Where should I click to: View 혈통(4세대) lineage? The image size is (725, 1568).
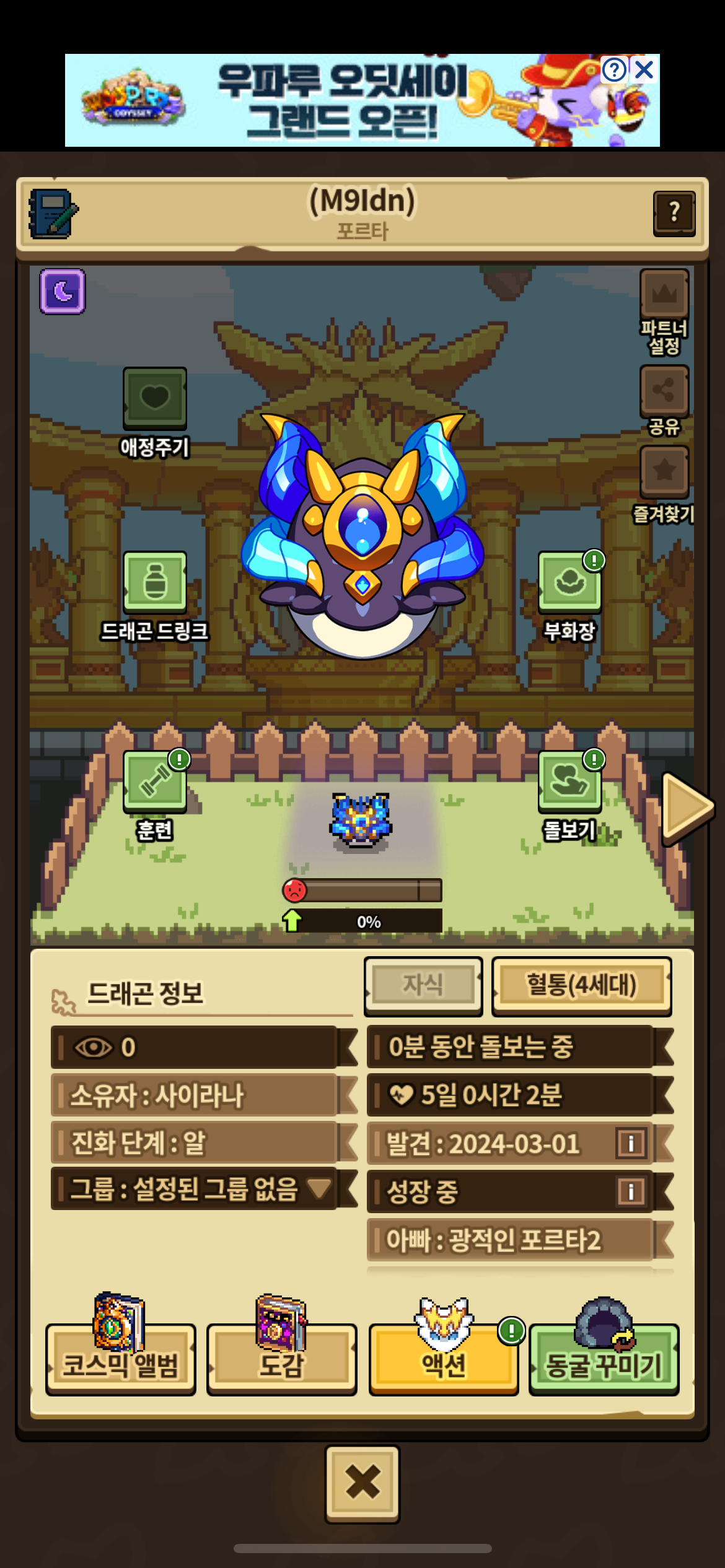pyautogui.click(x=582, y=986)
